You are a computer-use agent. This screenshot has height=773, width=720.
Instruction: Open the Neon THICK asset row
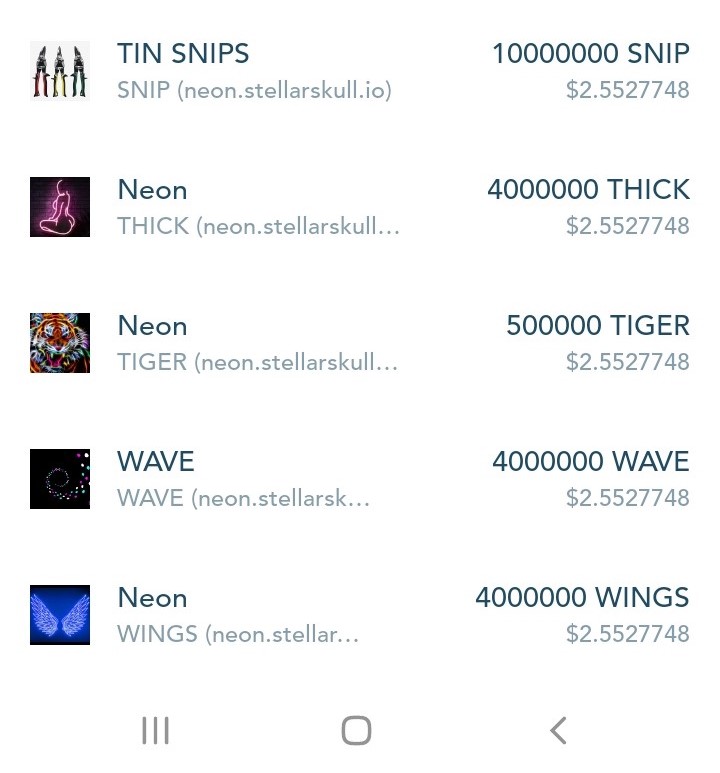[x=360, y=207]
